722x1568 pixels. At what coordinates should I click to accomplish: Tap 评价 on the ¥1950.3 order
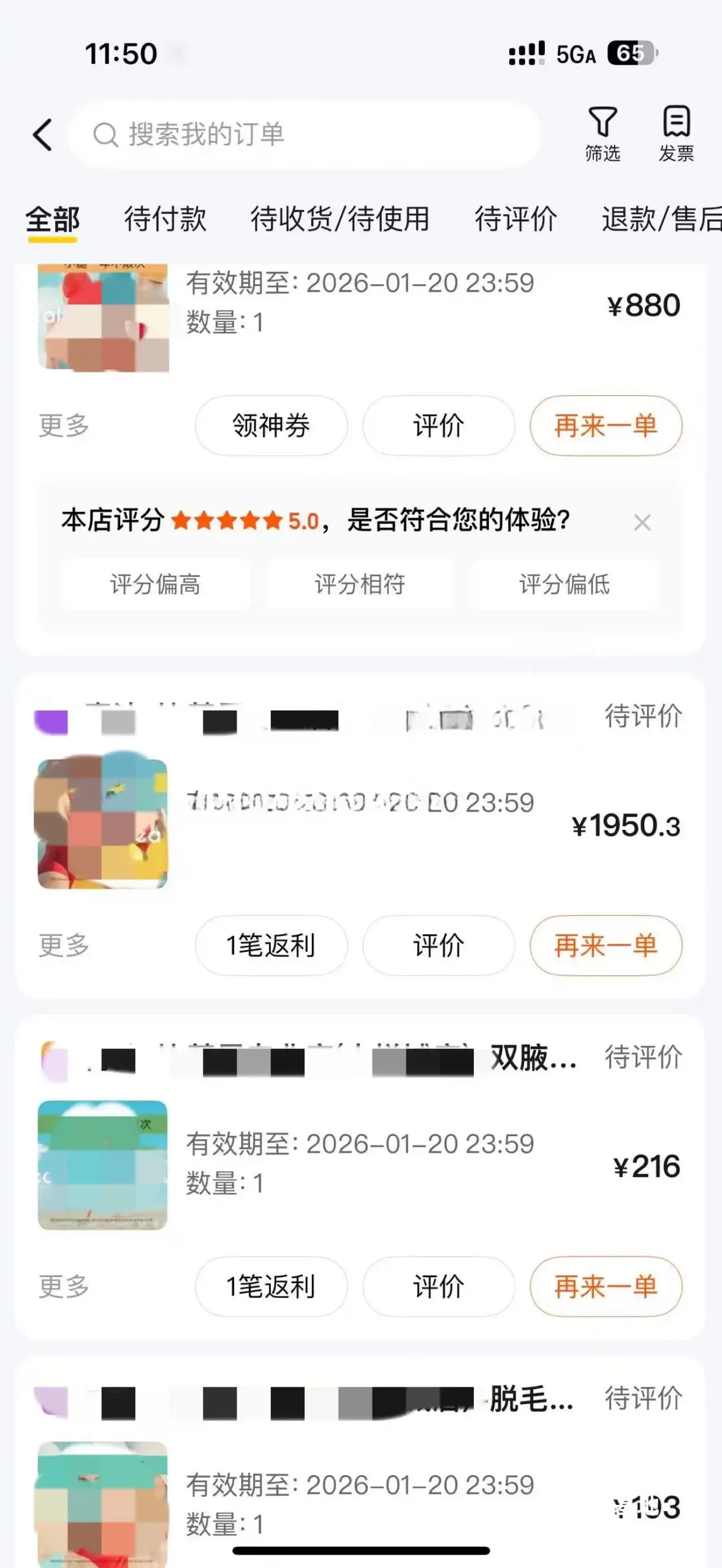[x=438, y=945]
